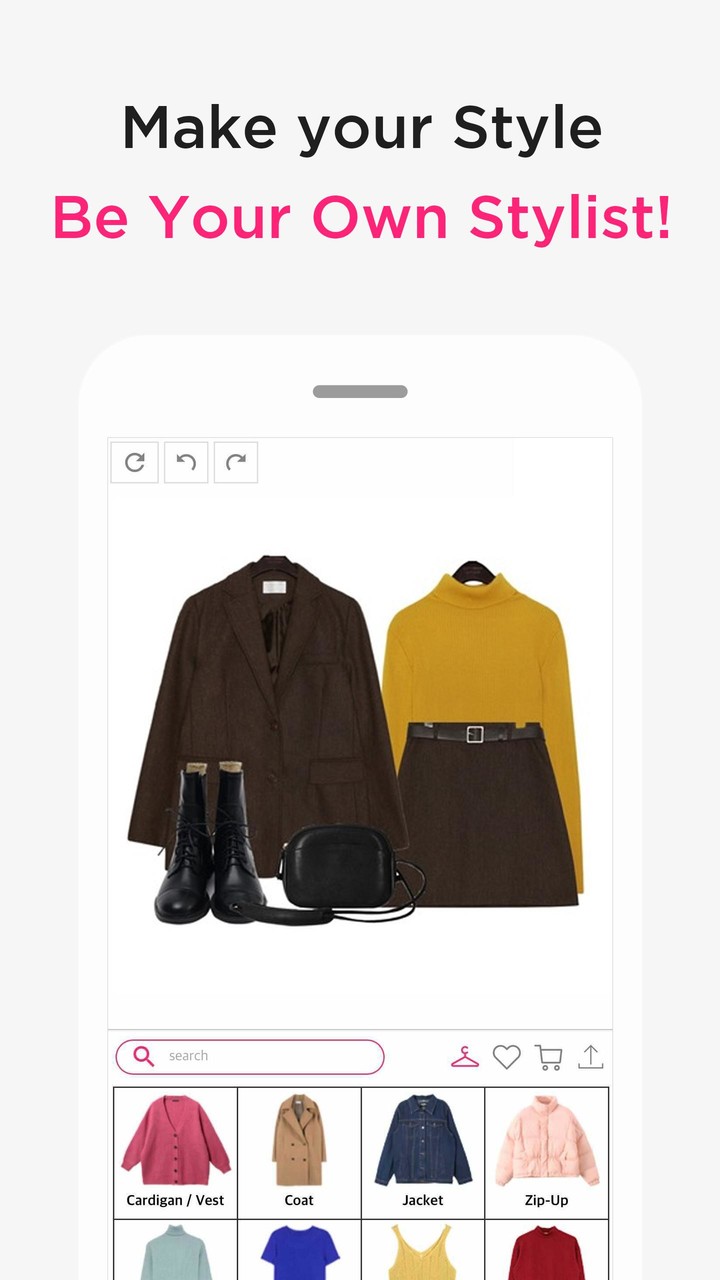Open the shopping cart icon
Screen dimensions: 720x1280
(x=548, y=1056)
